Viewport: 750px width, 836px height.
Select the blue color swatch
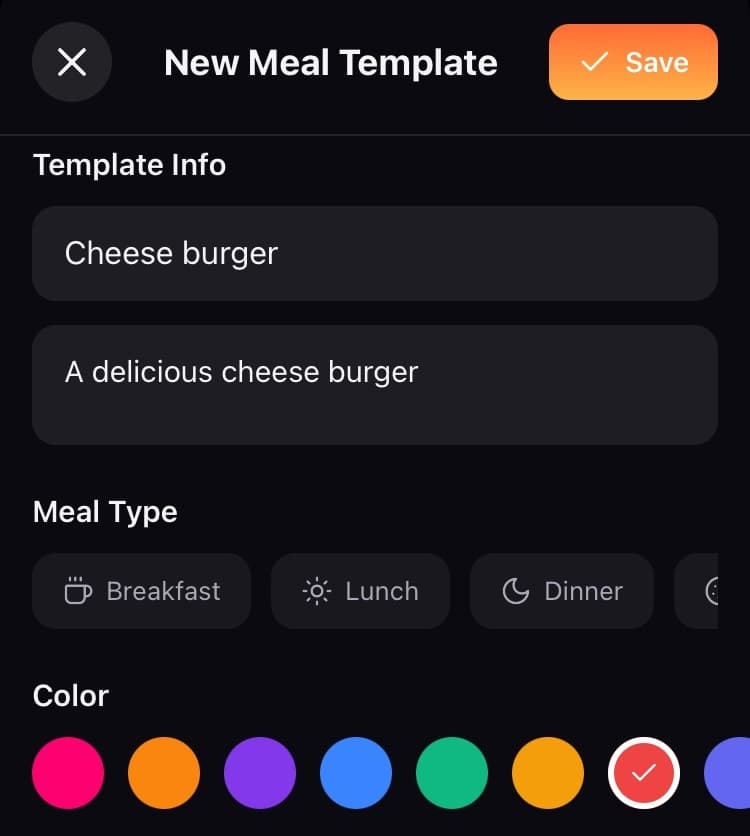tap(356, 772)
